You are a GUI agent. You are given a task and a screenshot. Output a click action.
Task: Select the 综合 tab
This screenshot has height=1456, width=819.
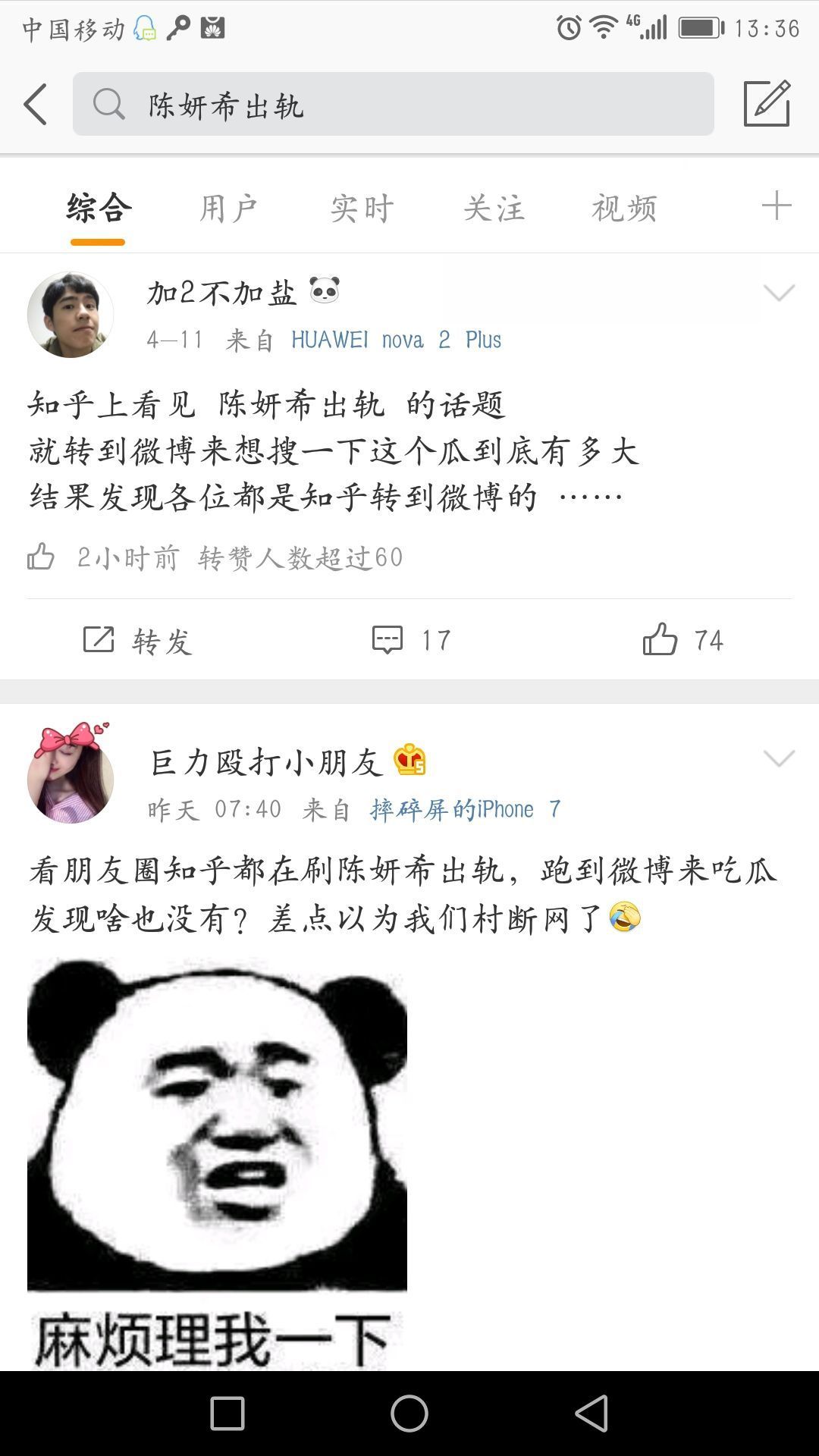[99, 209]
